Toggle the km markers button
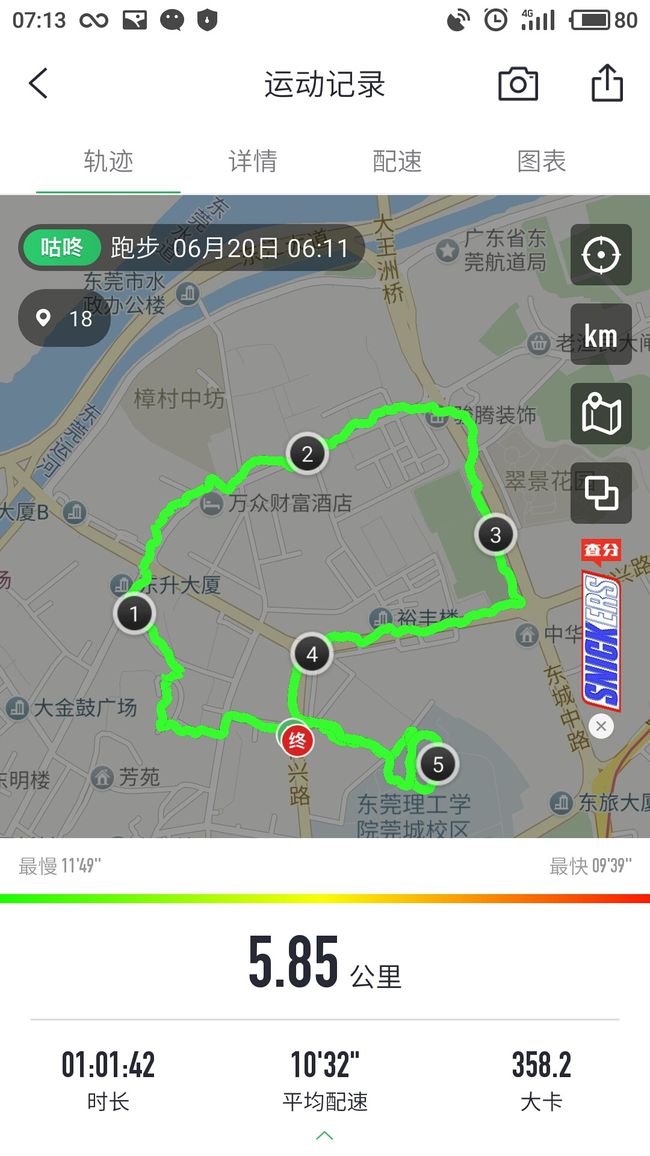 pyautogui.click(x=601, y=335)
